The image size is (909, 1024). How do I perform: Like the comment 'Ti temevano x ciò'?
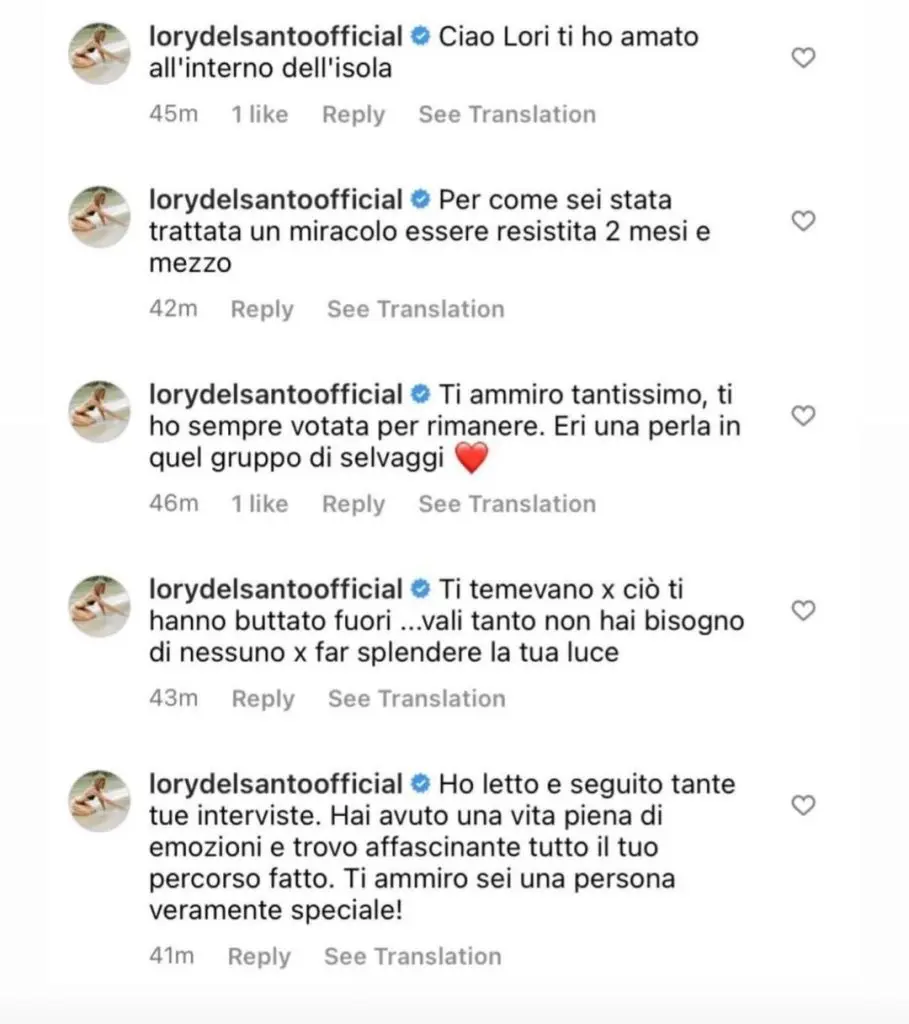tap(803, 610)
